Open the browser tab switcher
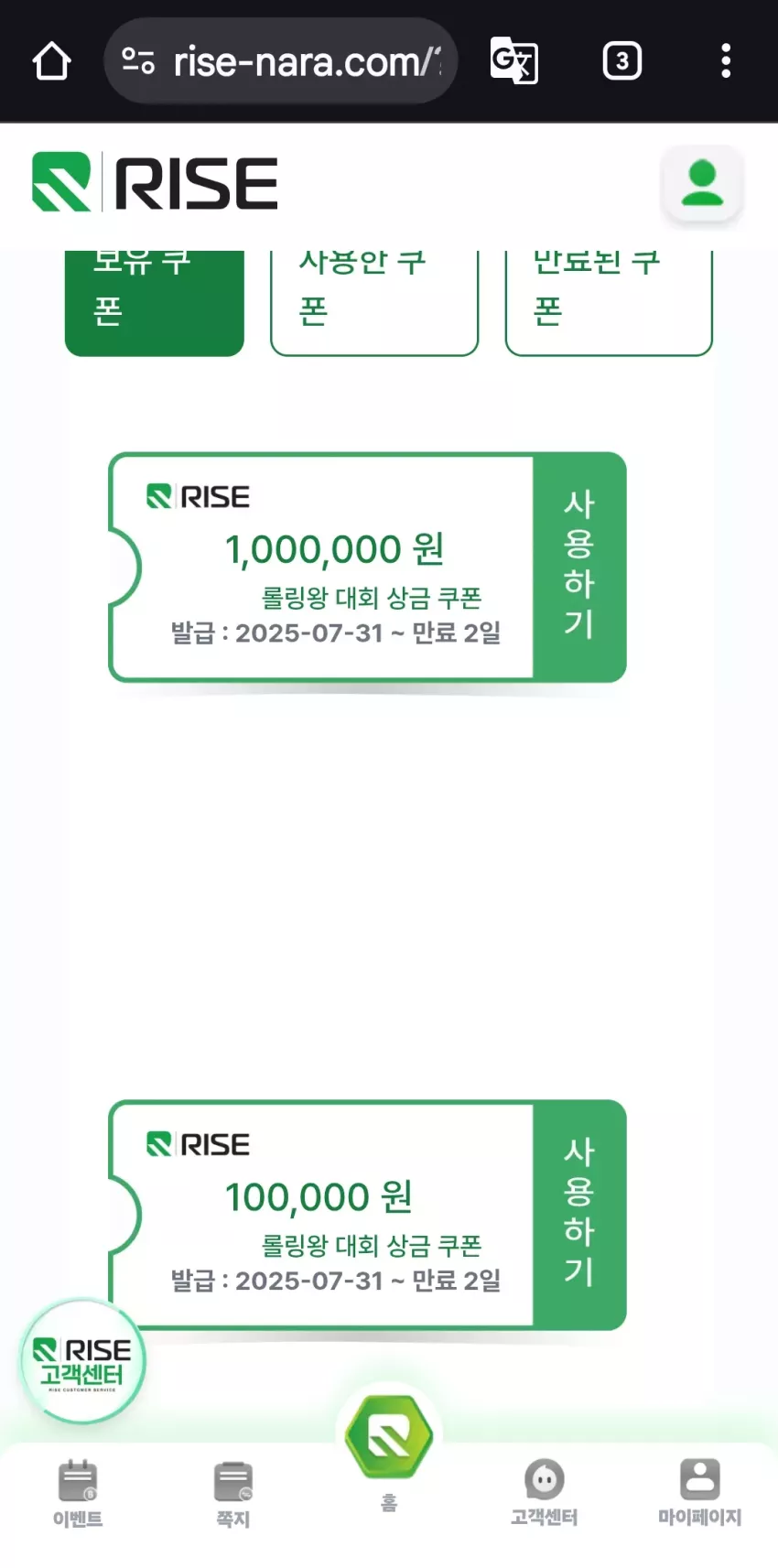The height and width of the screenshot is (1568, 778). point(622,61)
